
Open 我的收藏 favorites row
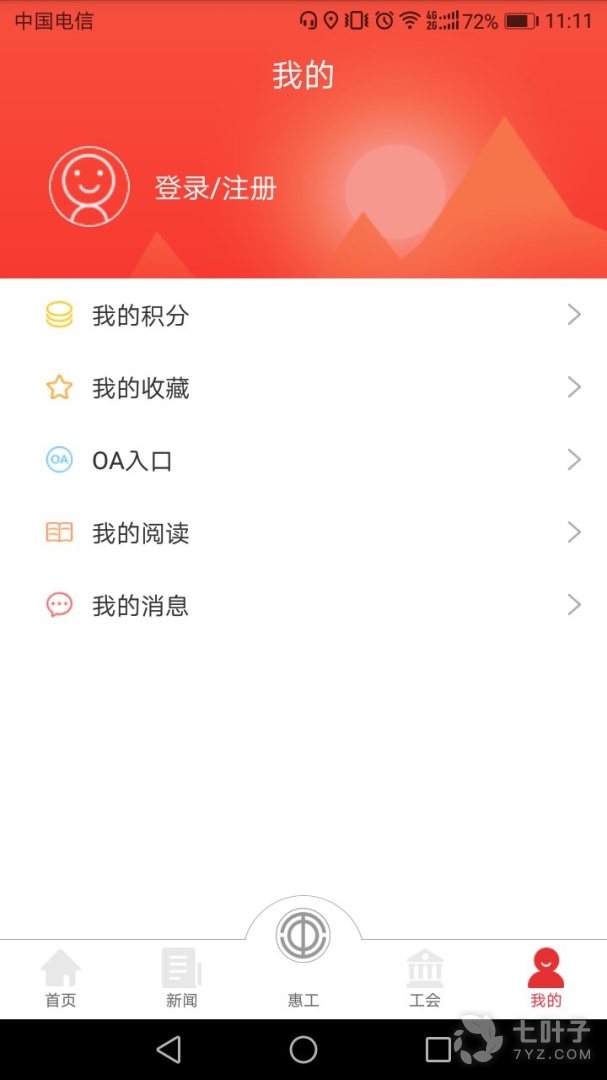303,388
